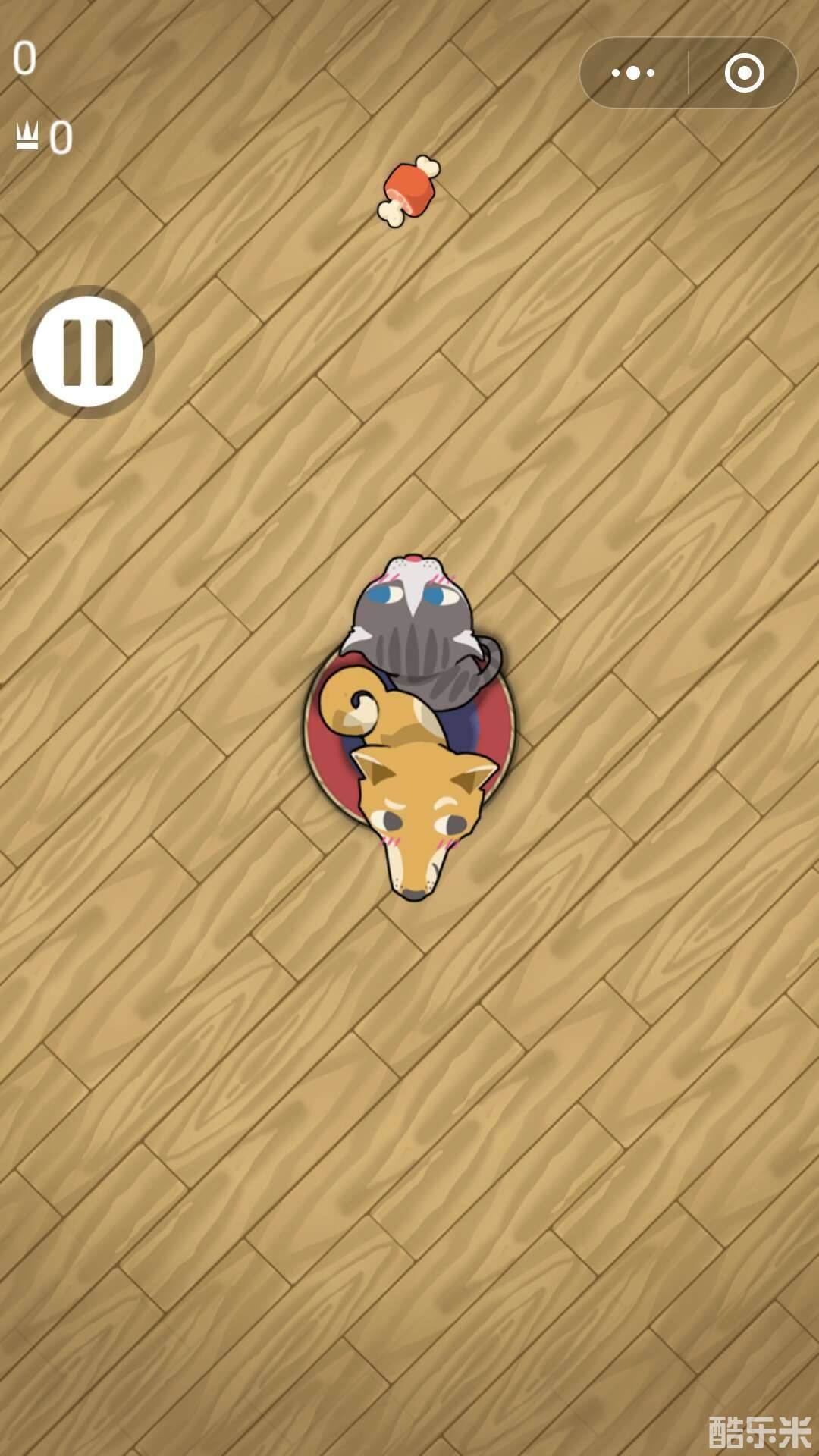This screenshot has width=819, height=1456.
Task: Open the mini program three-dot menu
Action: tap(633, 73)
